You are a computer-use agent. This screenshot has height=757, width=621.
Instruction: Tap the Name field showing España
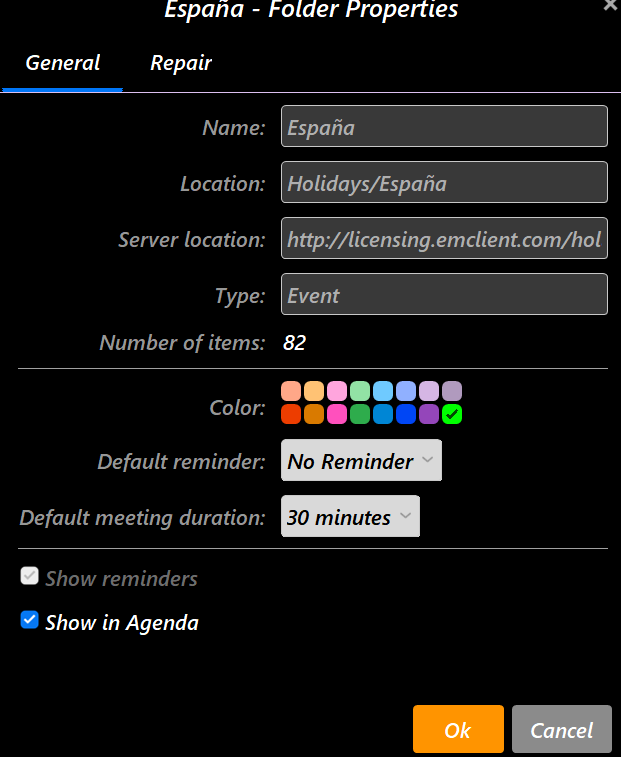444,126
